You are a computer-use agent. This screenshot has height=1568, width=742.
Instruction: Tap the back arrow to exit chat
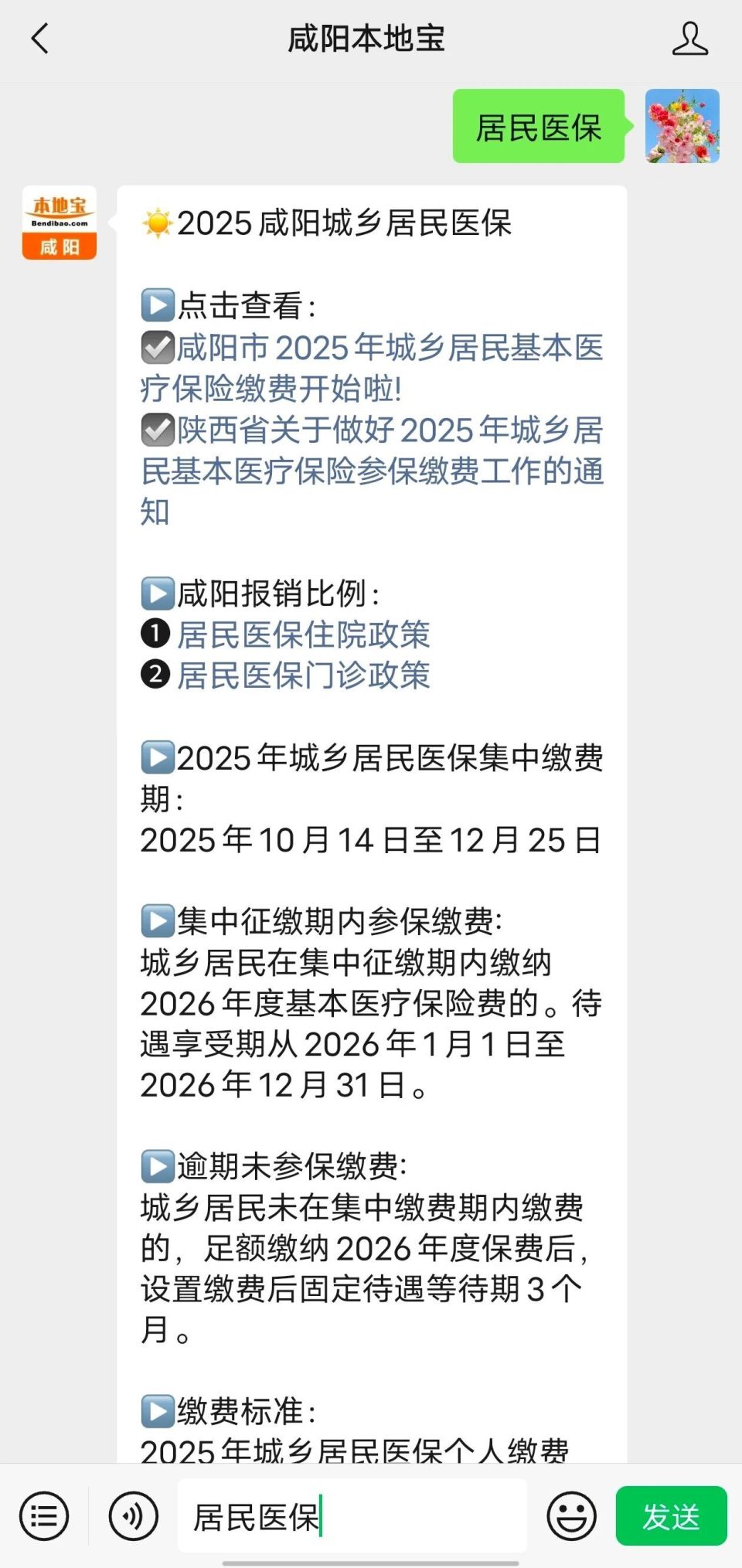40,39
